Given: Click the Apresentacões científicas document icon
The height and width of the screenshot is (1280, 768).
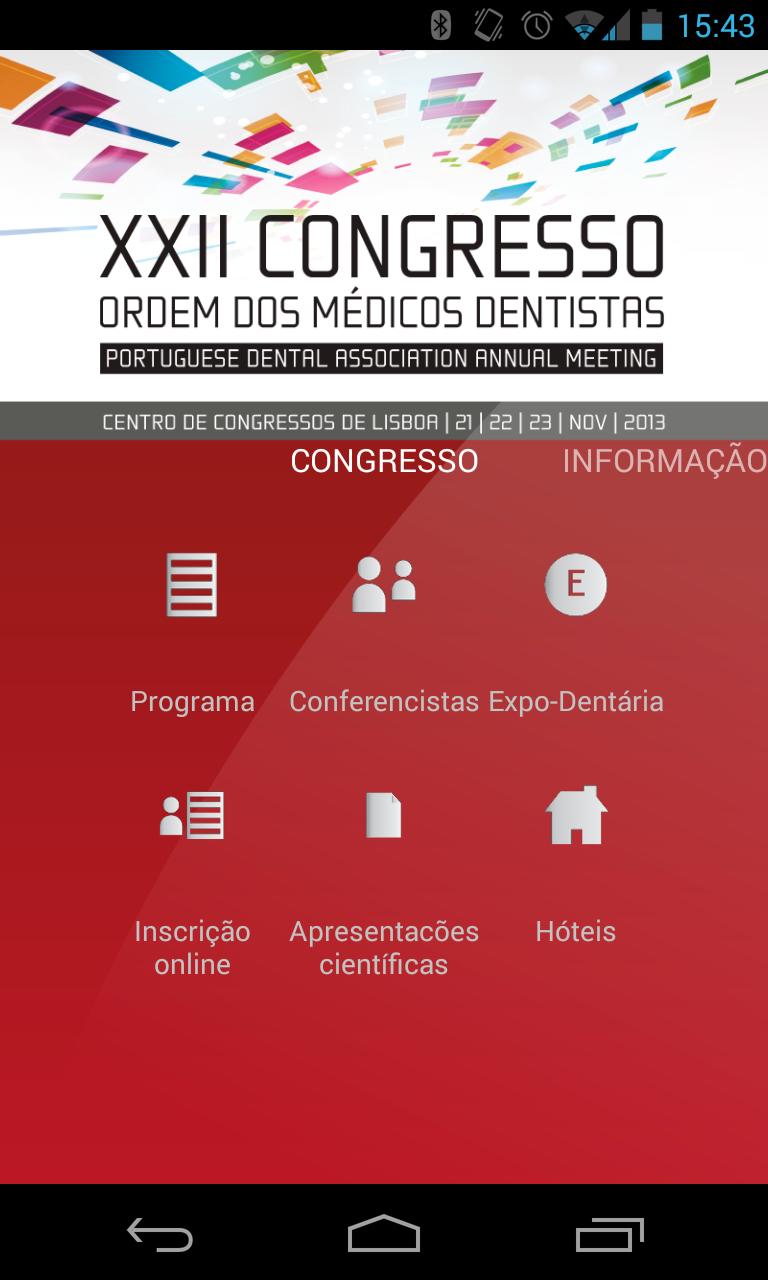Looking at the screenshot, I should [x=384, y=815].
